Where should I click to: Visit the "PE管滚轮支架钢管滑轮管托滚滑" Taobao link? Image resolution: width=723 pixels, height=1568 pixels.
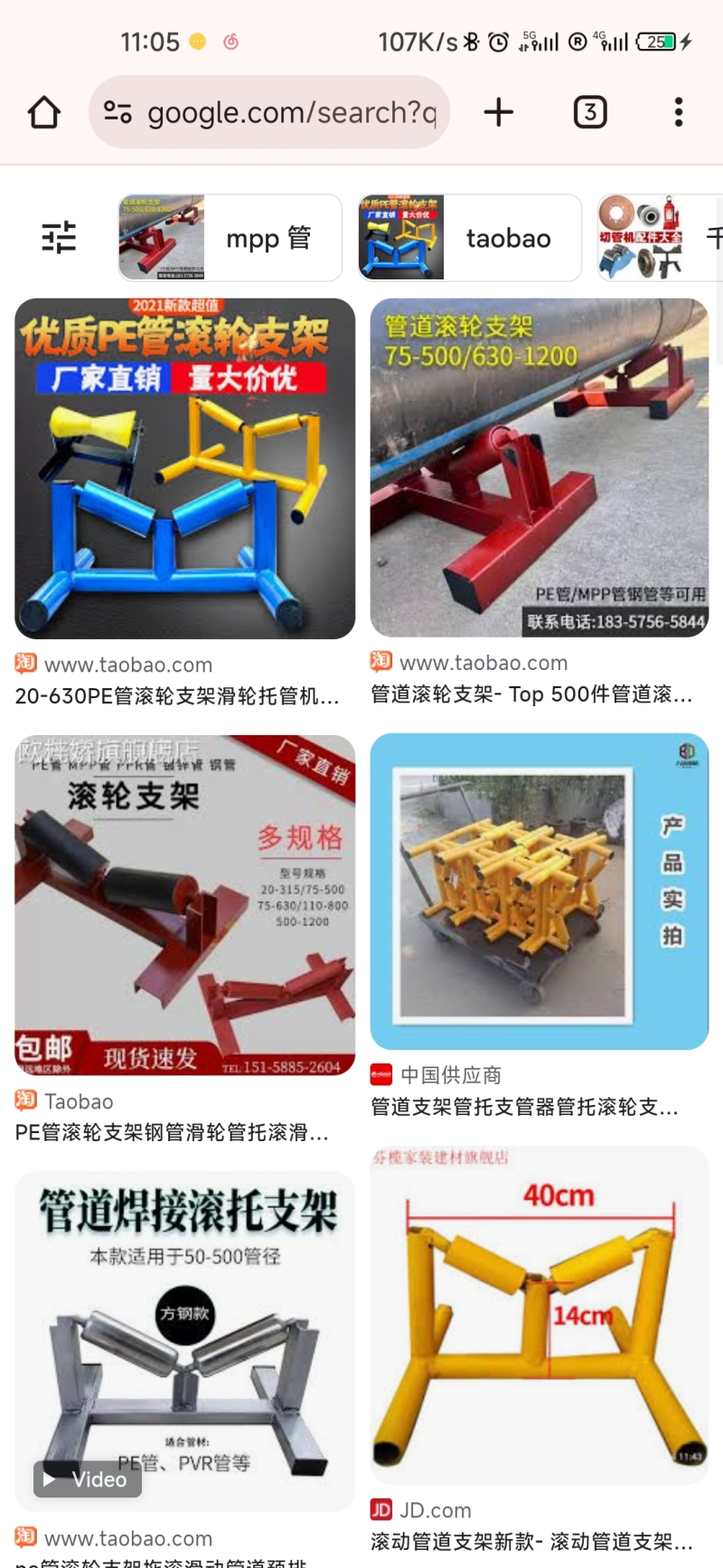[172, 1132]
